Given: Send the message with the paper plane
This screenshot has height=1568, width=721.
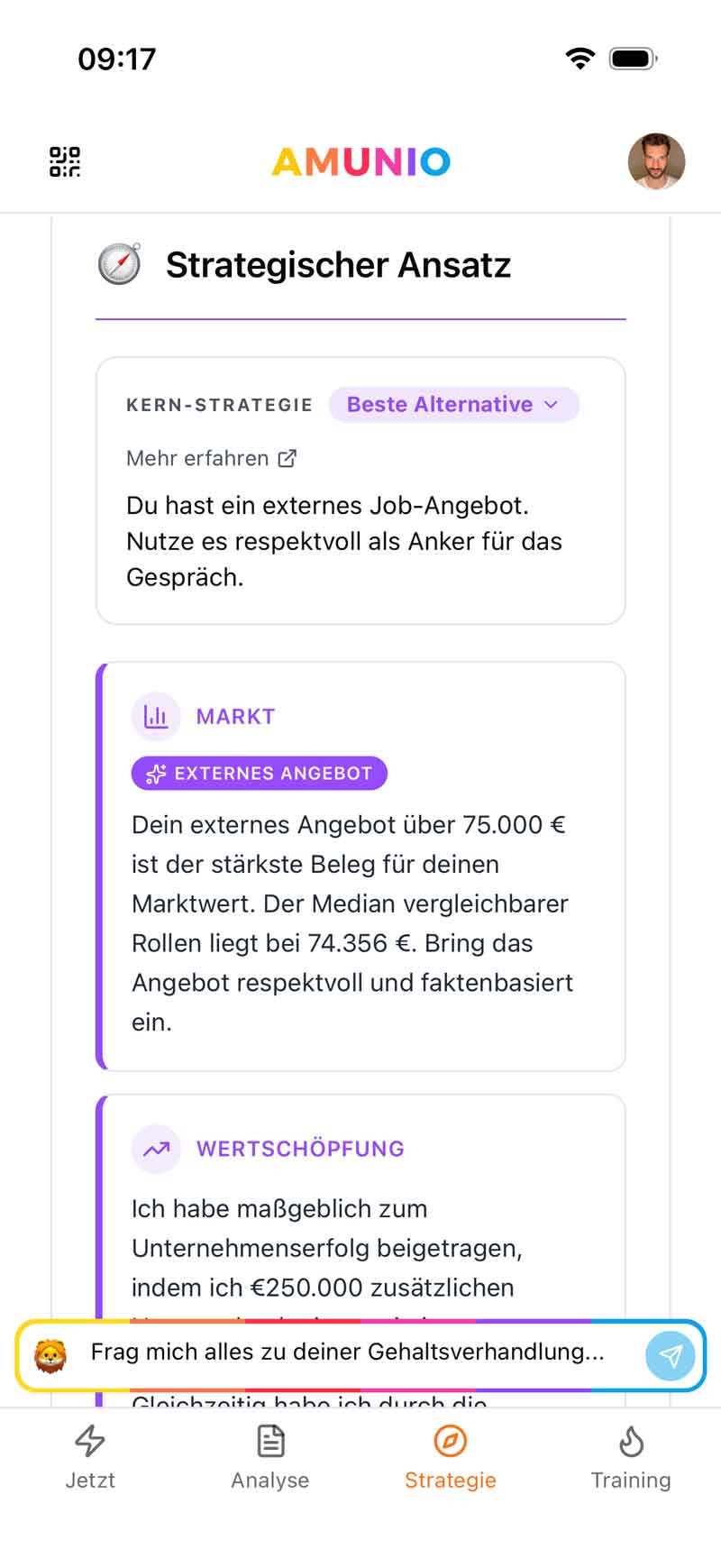Looking at the screenshot, I should coord(671,1355).
